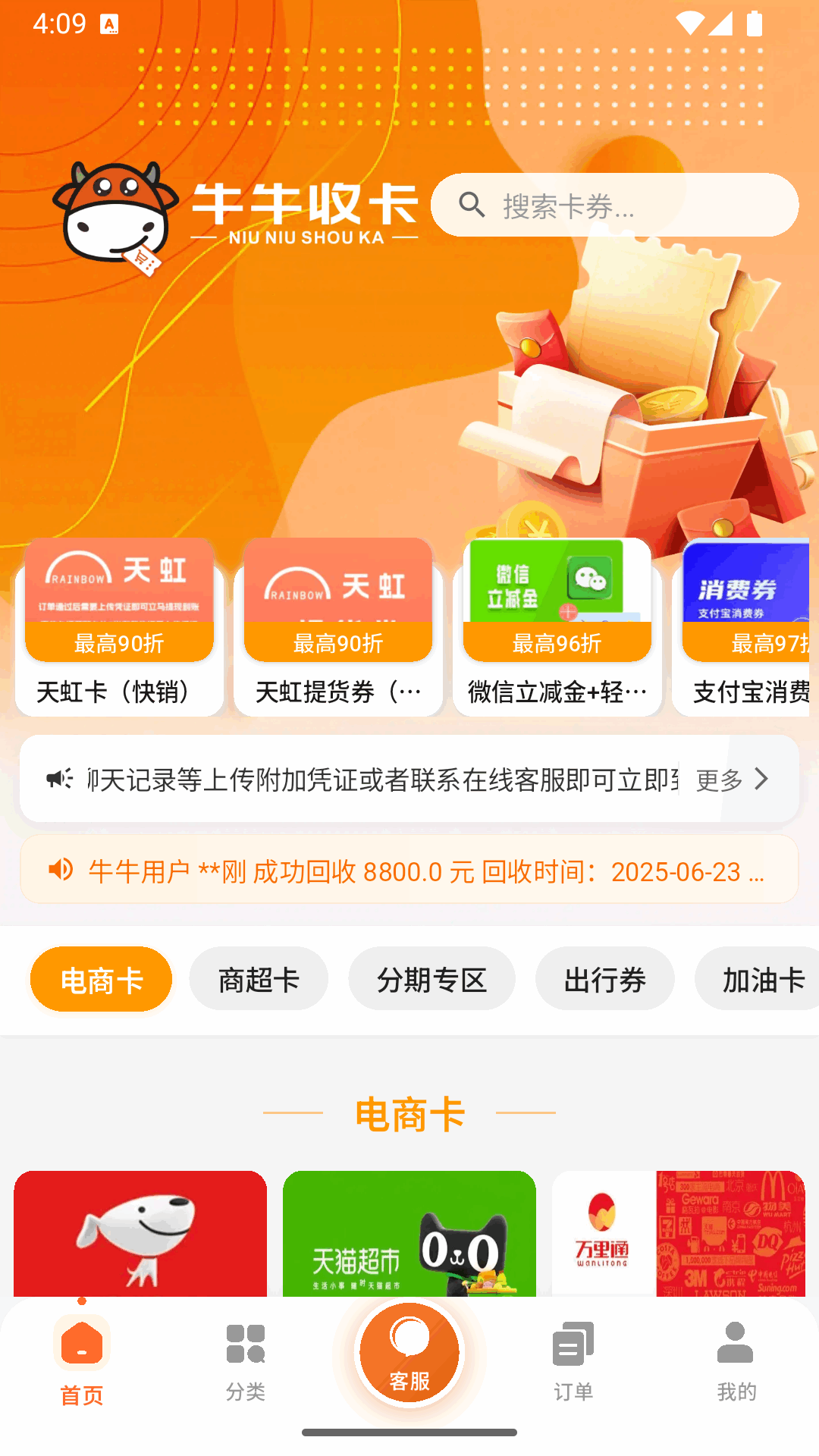Switch to the 商超卡 category

click(259, 979)
